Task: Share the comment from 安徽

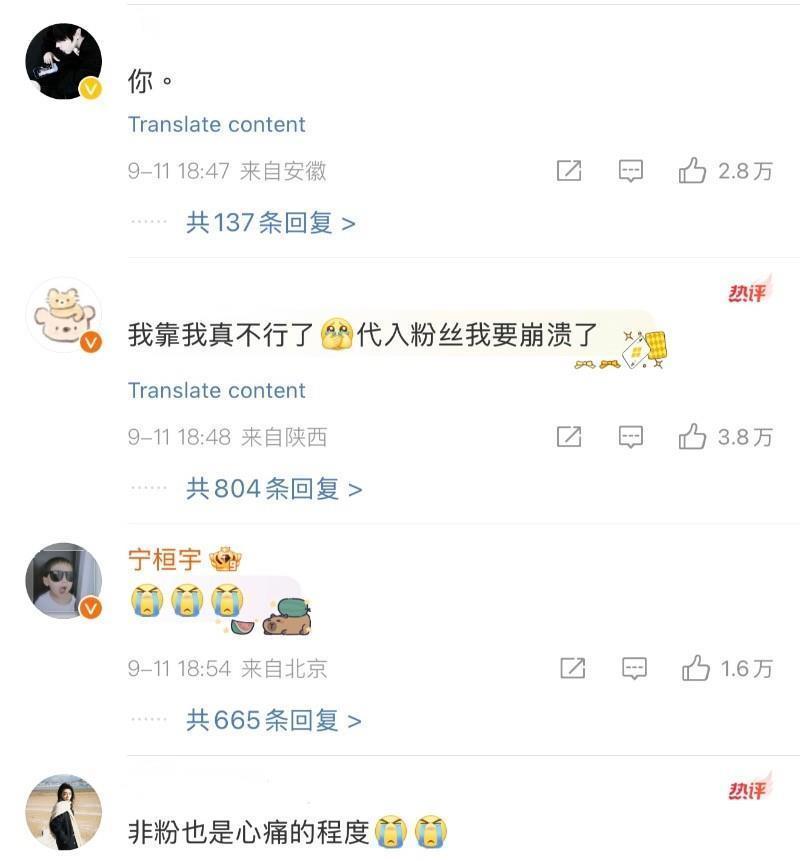Action: [569, 171]
